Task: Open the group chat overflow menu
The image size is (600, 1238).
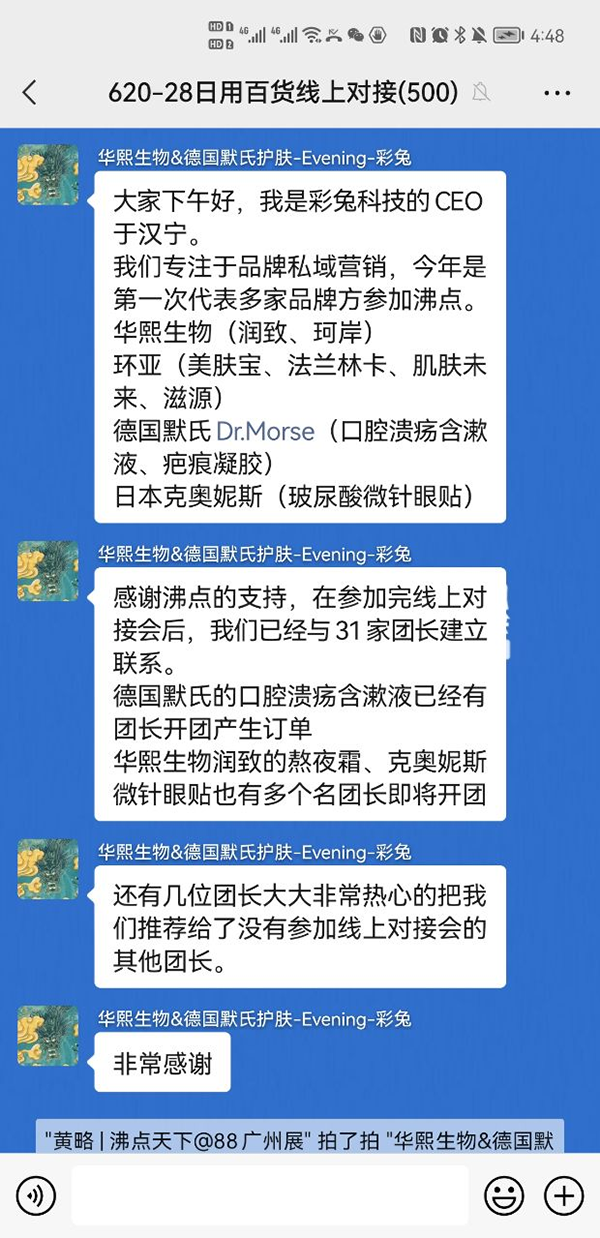Action: [x=556, y=93]
